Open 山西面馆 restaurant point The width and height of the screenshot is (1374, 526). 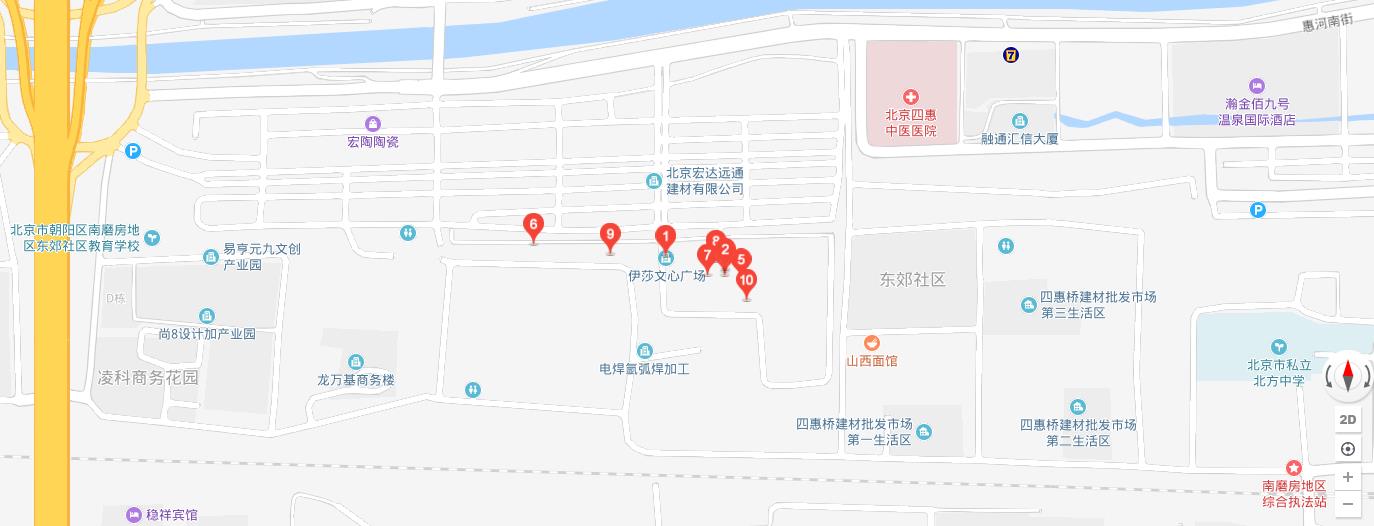[x=872, y=343]
